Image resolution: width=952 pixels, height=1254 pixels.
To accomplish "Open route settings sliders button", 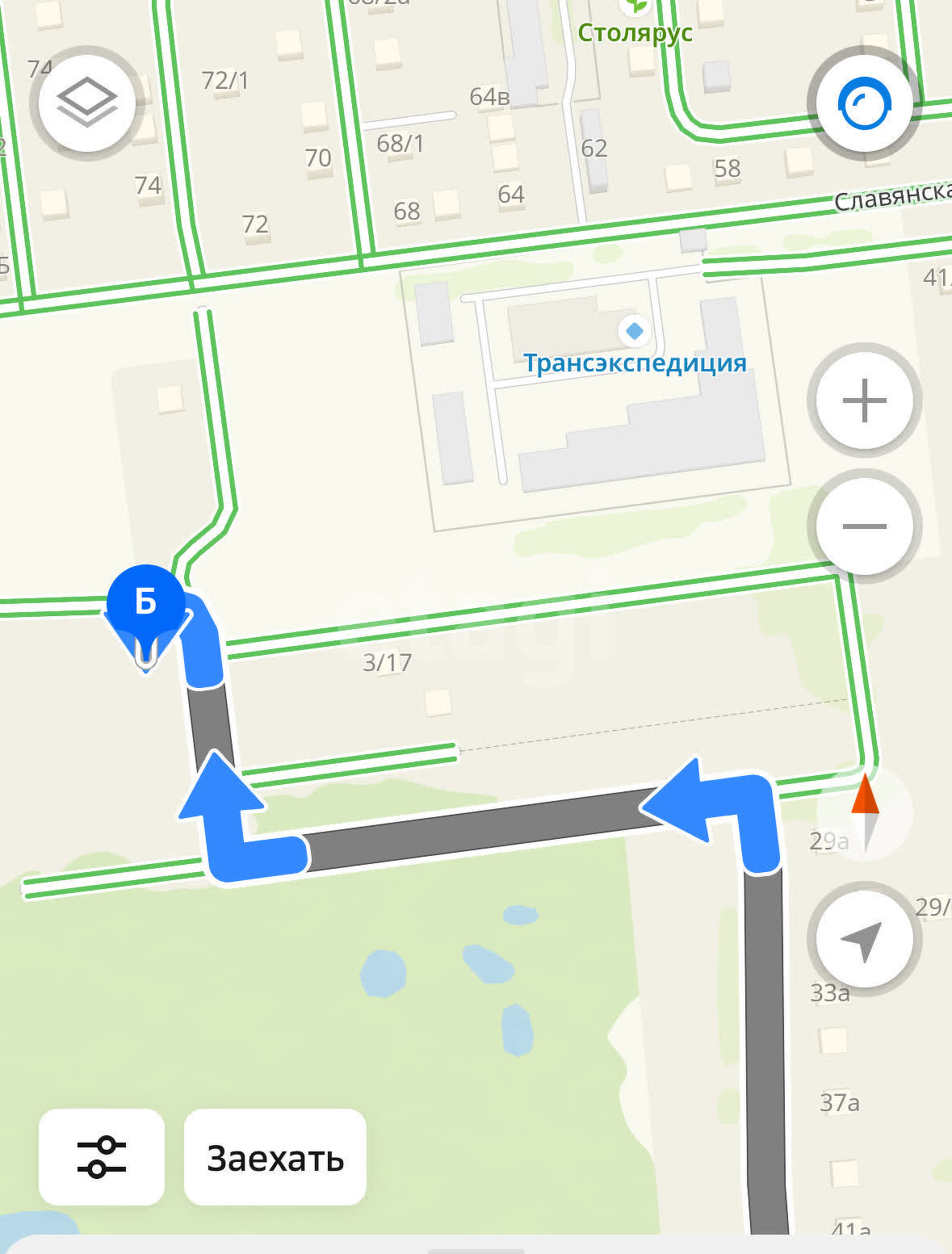I will pos(102,1157).
